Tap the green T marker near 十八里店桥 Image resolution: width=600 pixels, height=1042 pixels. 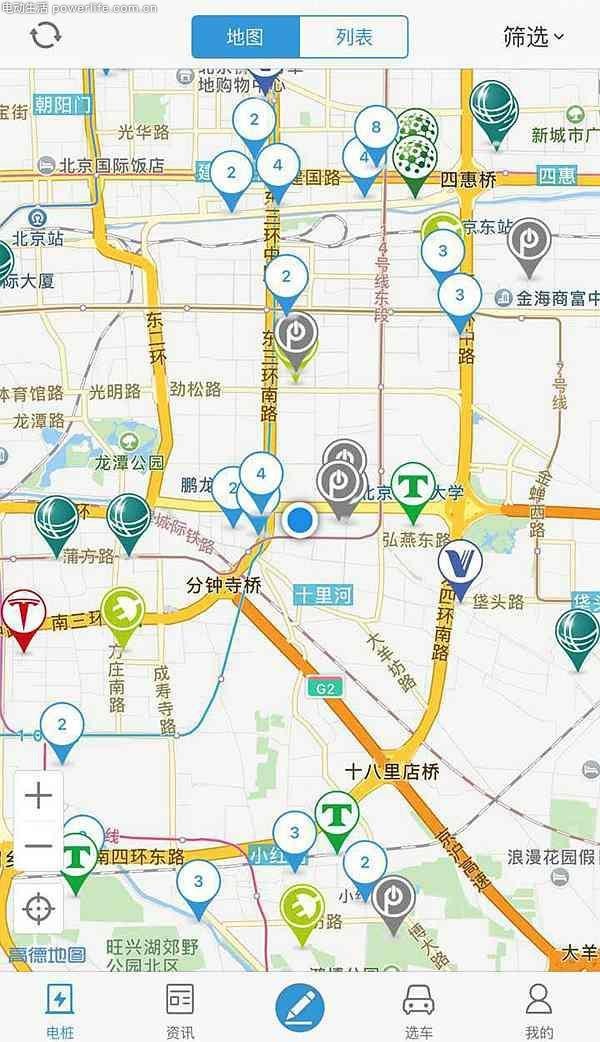point(337,815)
